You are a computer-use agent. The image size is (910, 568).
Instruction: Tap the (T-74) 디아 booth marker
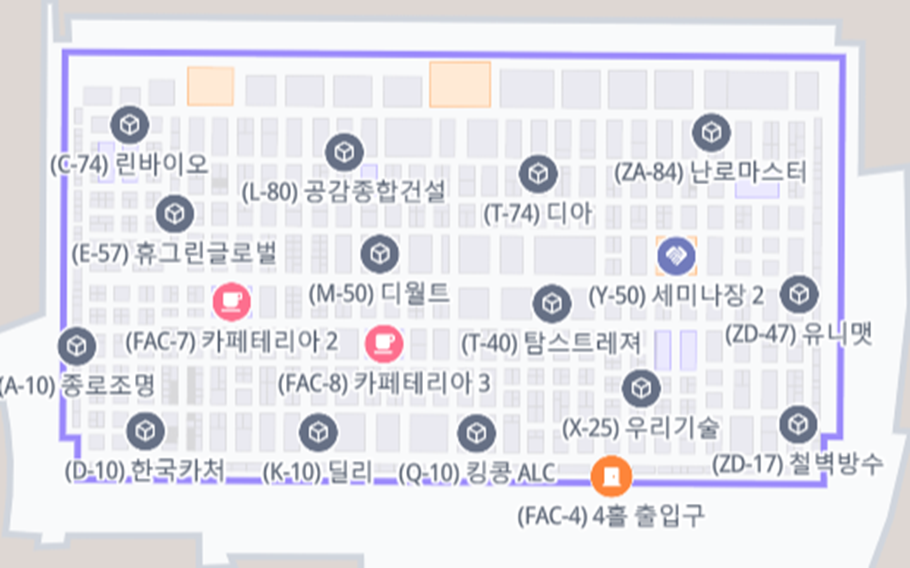(x=538, y=173)
